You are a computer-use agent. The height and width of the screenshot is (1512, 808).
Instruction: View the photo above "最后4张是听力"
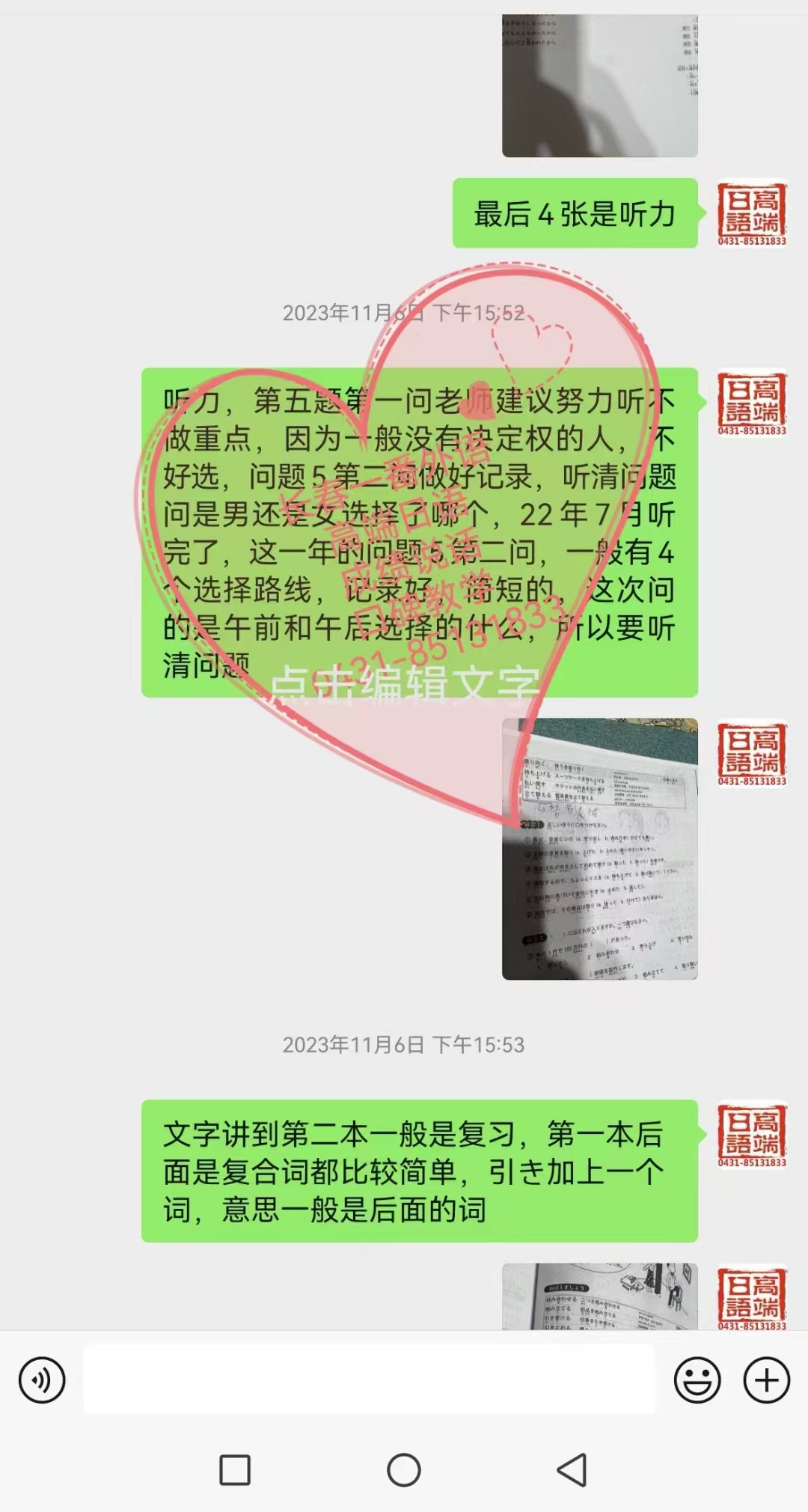(x=599, y=84)
